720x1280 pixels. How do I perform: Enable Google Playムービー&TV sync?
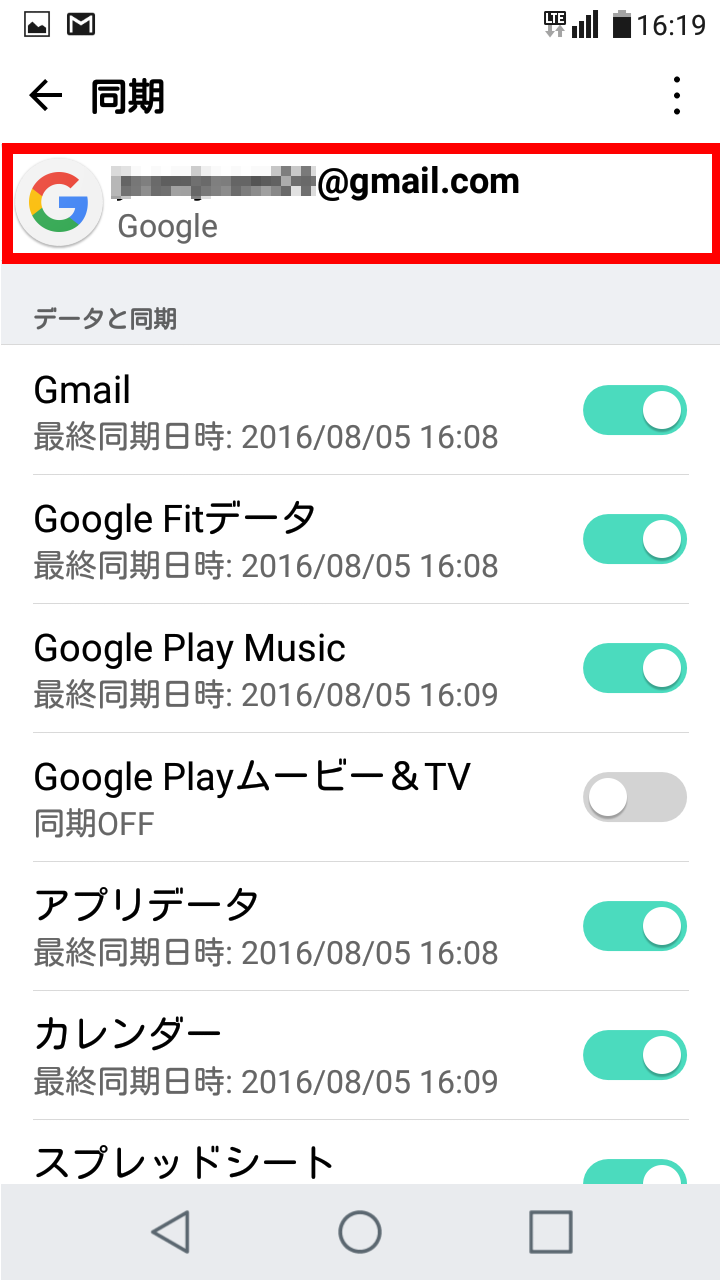635,797
